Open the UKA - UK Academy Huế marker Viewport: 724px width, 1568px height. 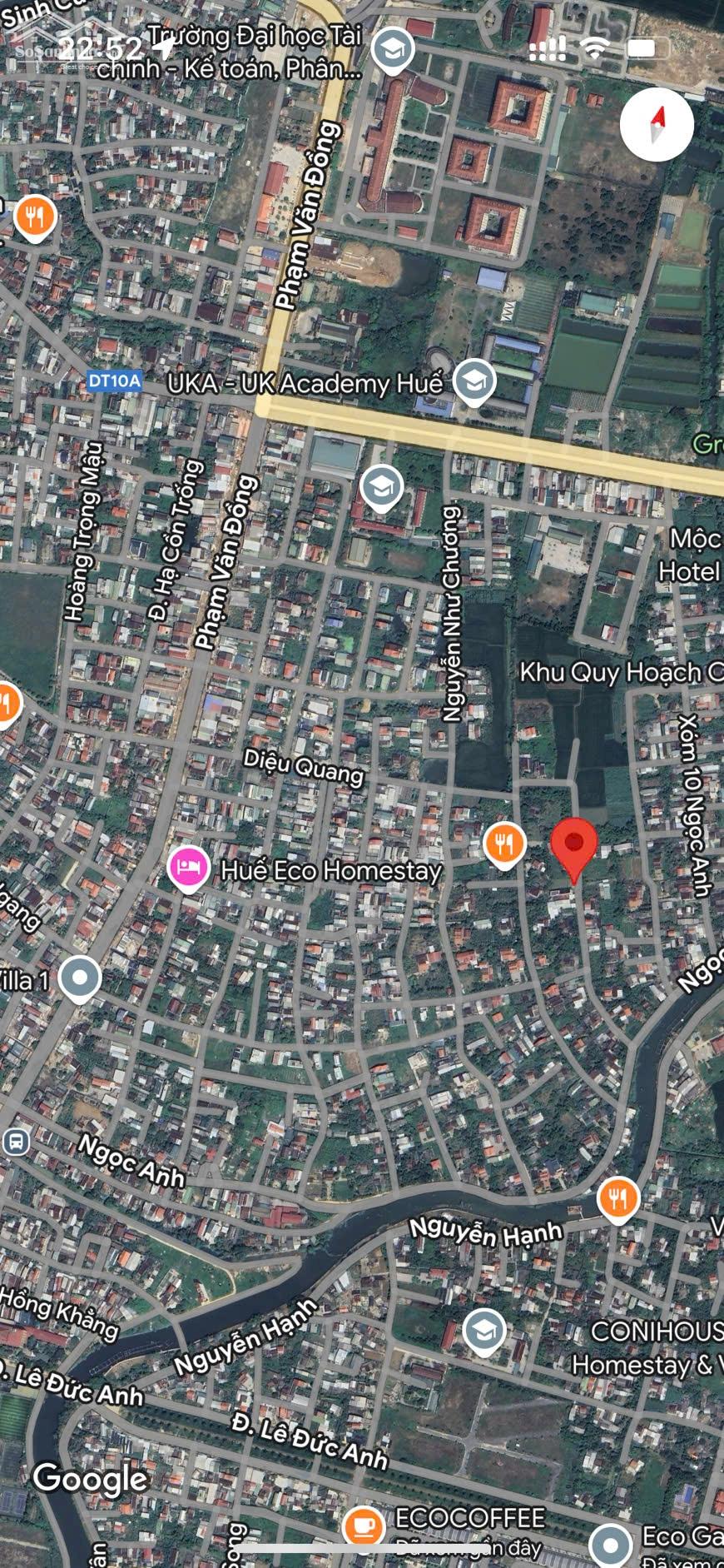pyautogui.click(x=475, y=381)
